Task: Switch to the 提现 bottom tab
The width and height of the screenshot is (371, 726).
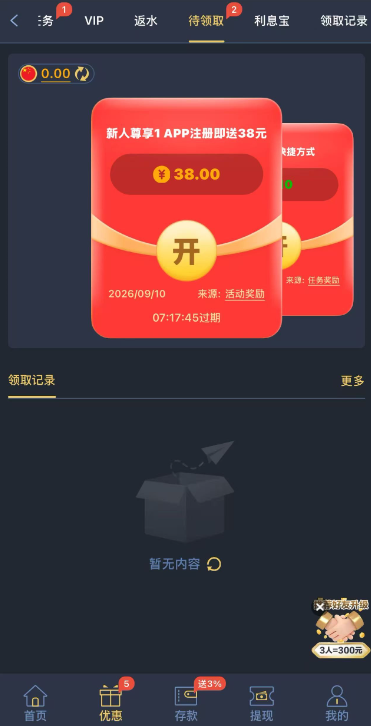Action: click(x=261, y=703)
